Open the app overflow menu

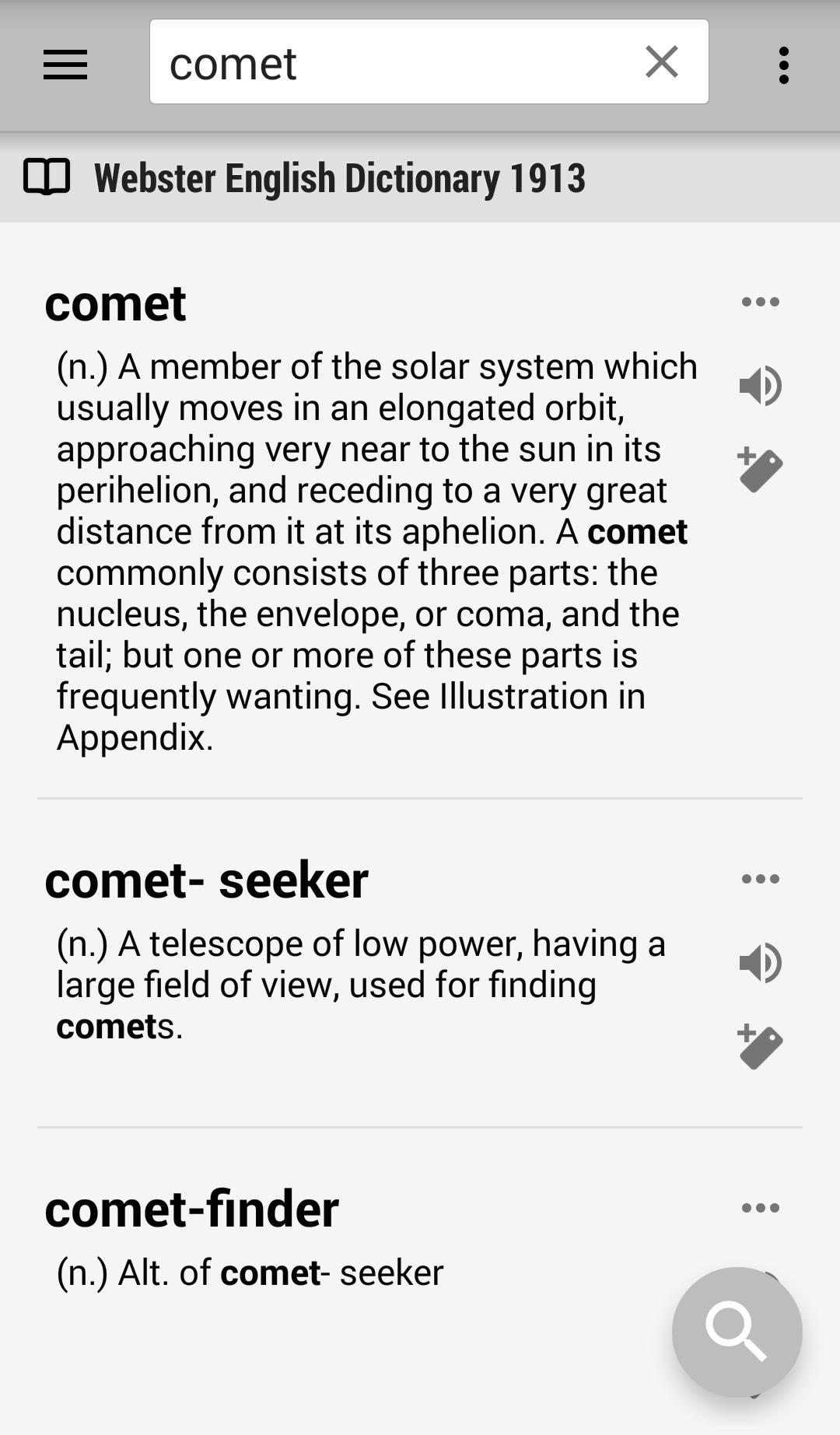tap(784, 65)
